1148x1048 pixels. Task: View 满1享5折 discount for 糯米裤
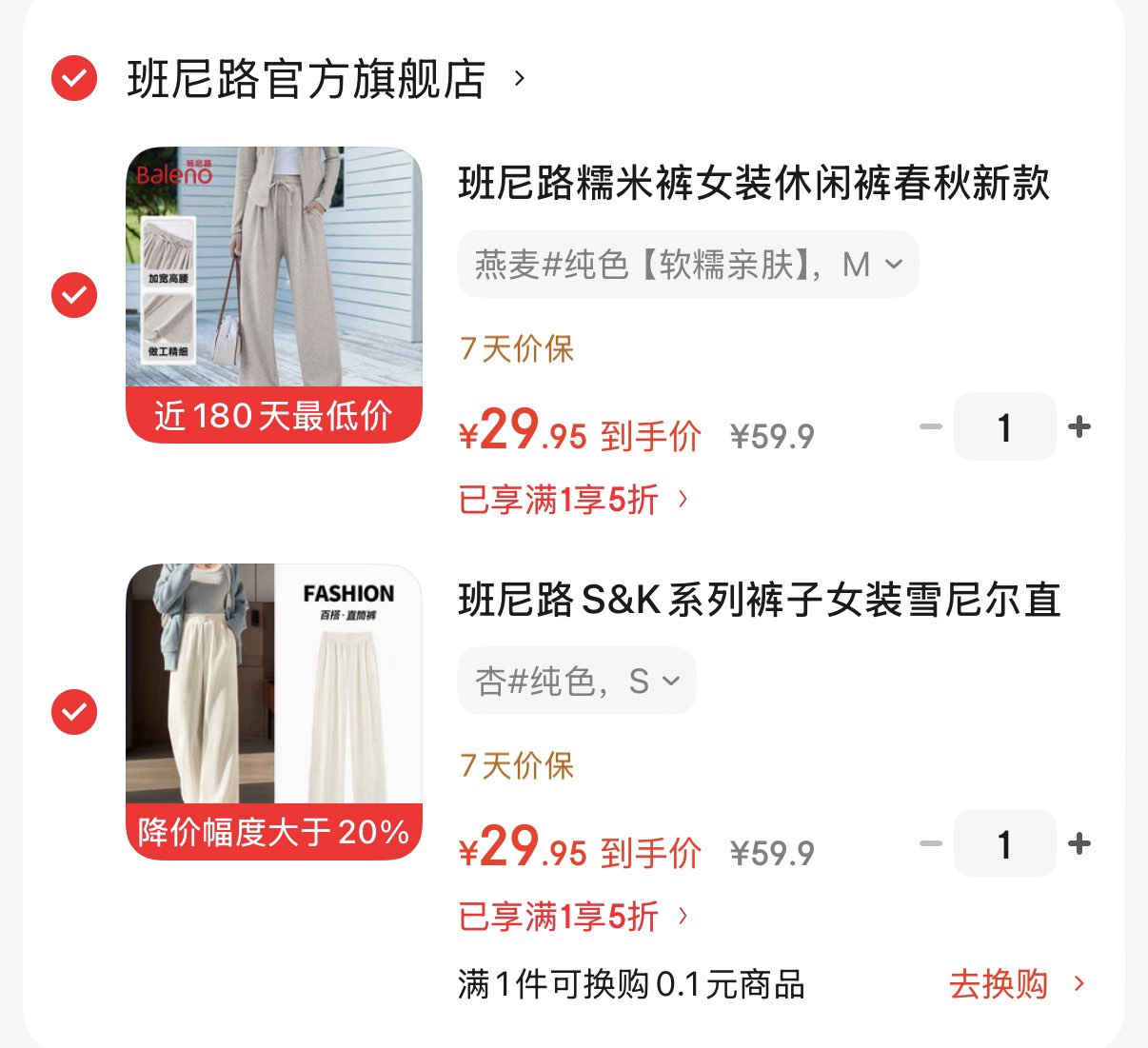pyautogui.click(x=573, y=500)
